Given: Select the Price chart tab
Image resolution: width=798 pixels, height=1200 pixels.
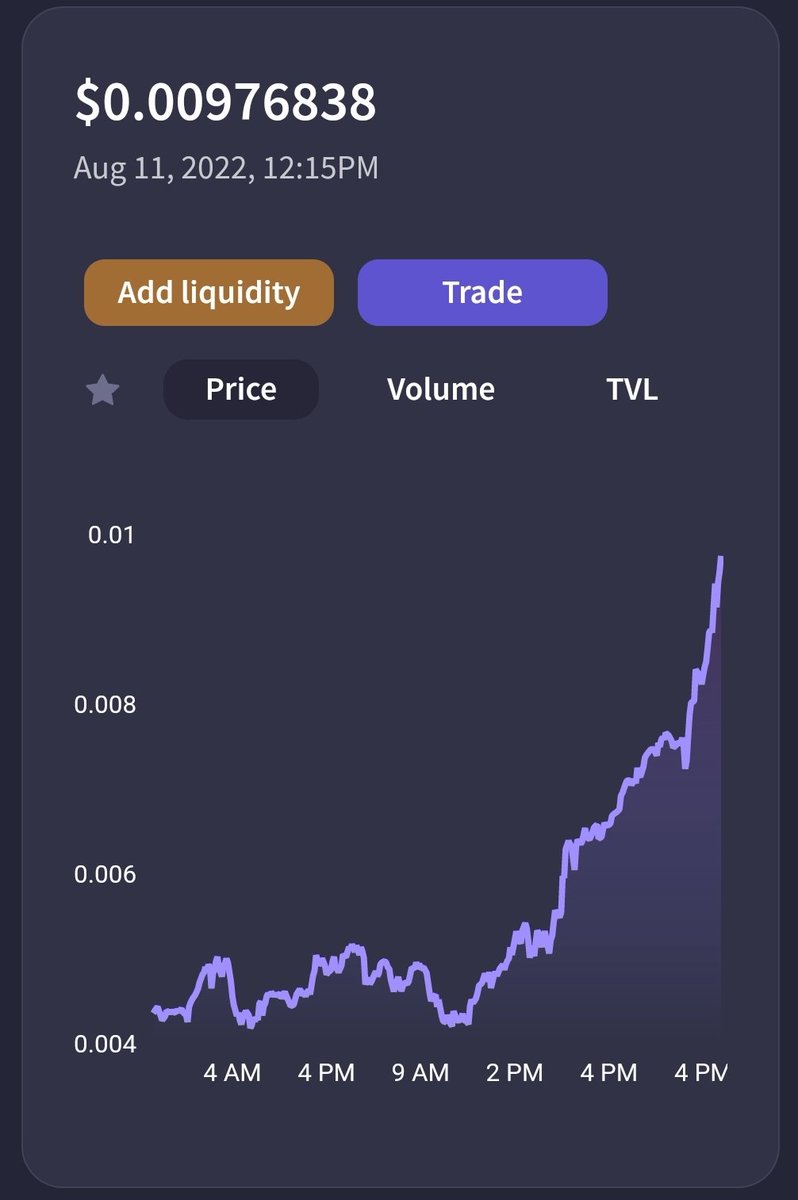Looking at the screenshot, I should pyautogui.click(x=241, y=389).
